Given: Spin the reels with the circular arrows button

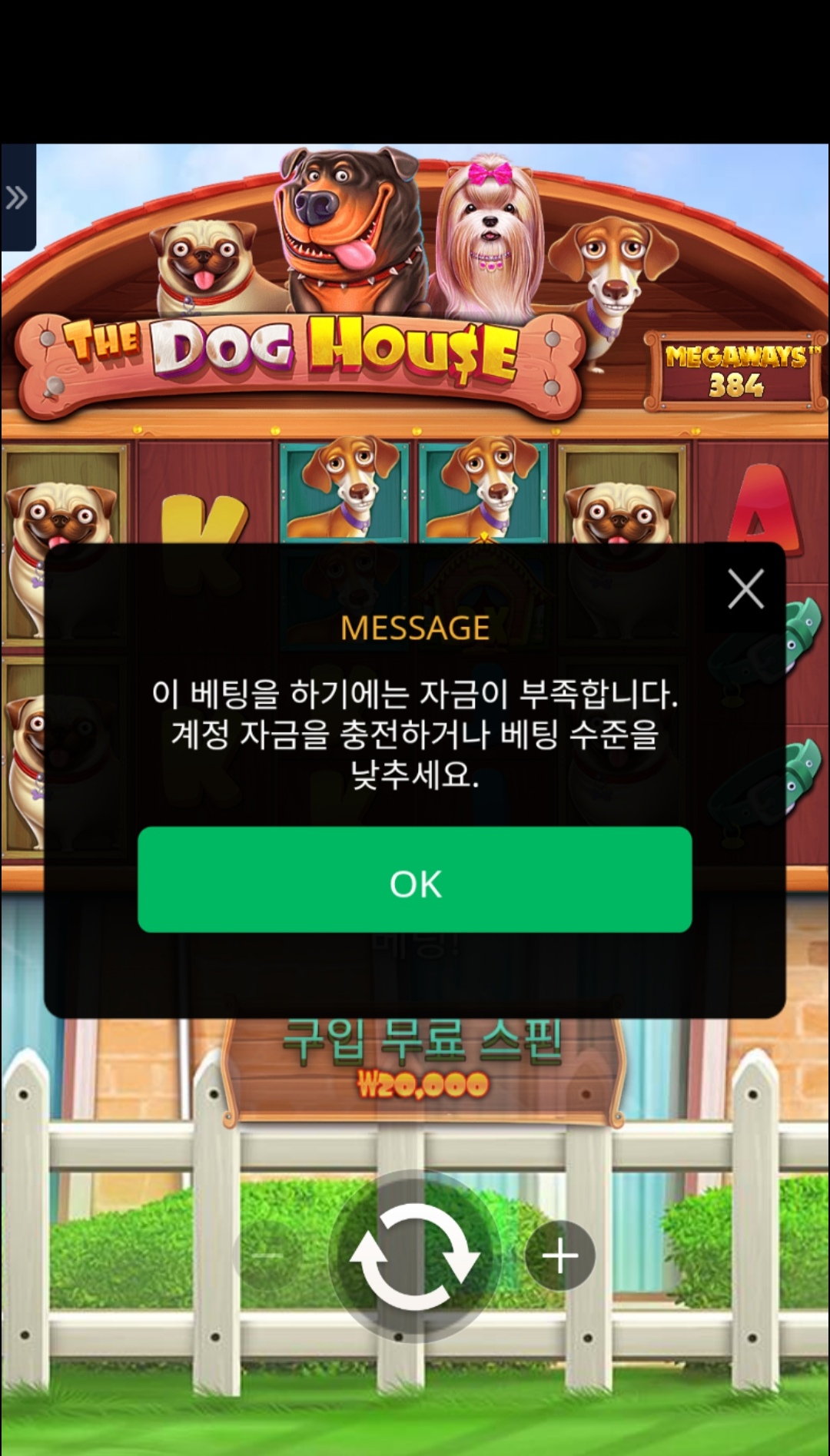Looking at the screenshot, I should pos(414,1257).
